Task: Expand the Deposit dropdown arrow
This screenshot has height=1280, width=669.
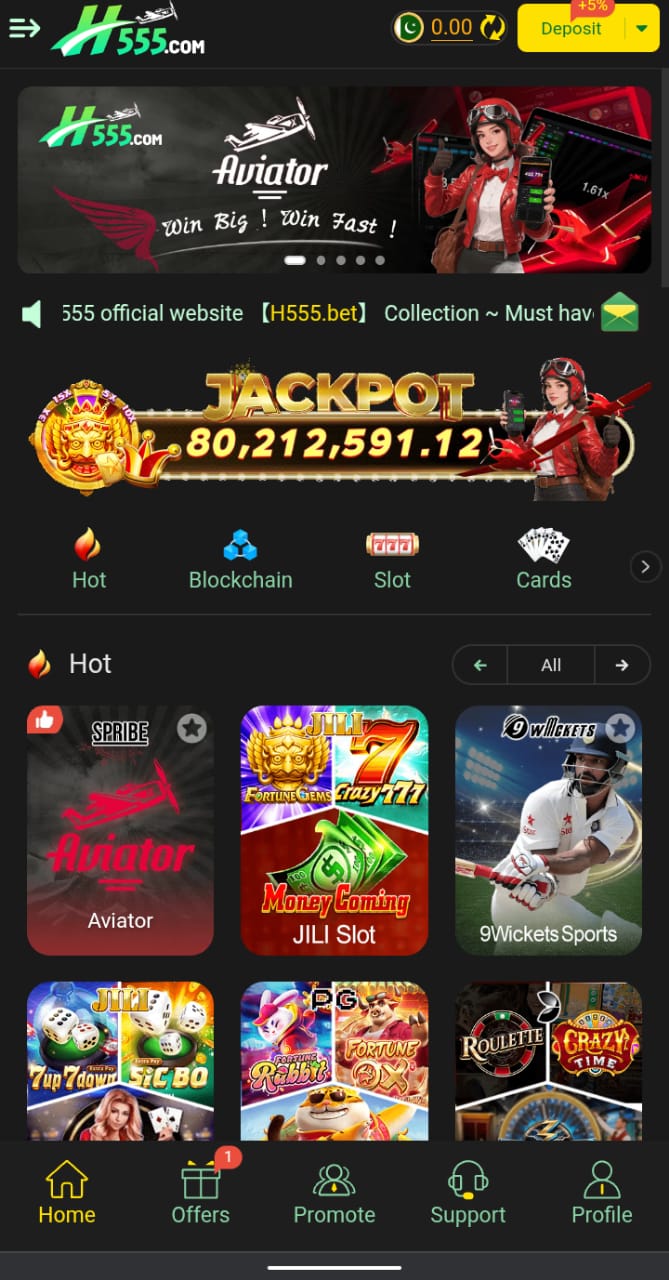Action: (x=642, y=29)
